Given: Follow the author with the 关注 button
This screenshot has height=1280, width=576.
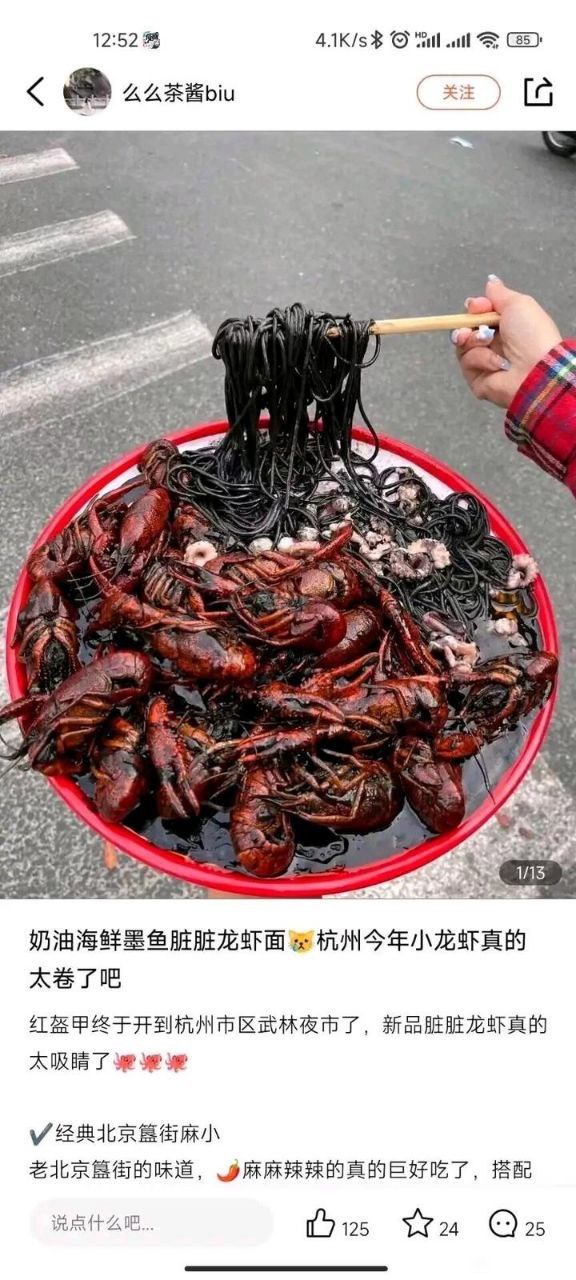Looking at the screenshot, I should pos(458,92).
